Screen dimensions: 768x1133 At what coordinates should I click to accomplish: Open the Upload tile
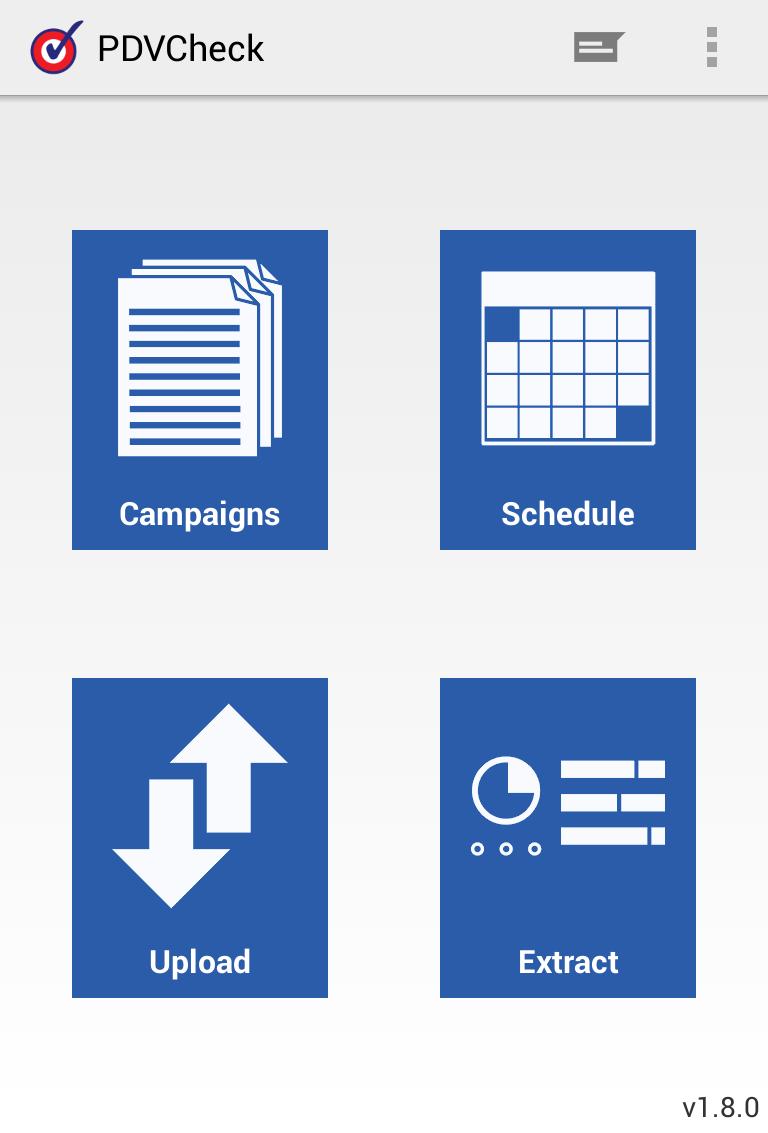[200, 837]
